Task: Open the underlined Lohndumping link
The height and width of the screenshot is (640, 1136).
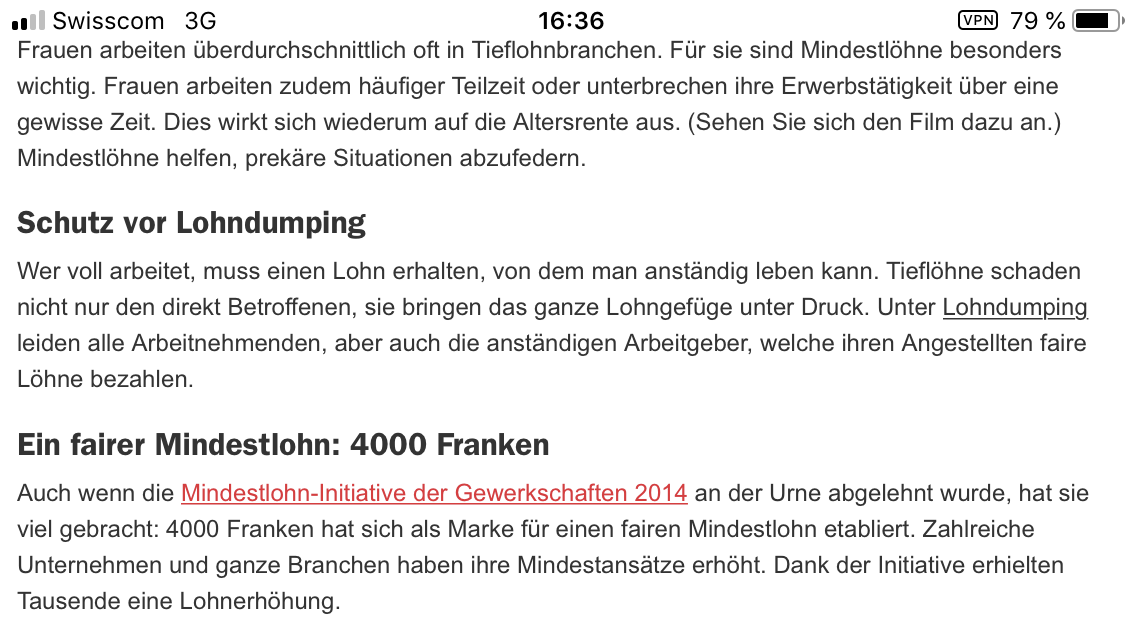Action: [x=1014, y=307]
